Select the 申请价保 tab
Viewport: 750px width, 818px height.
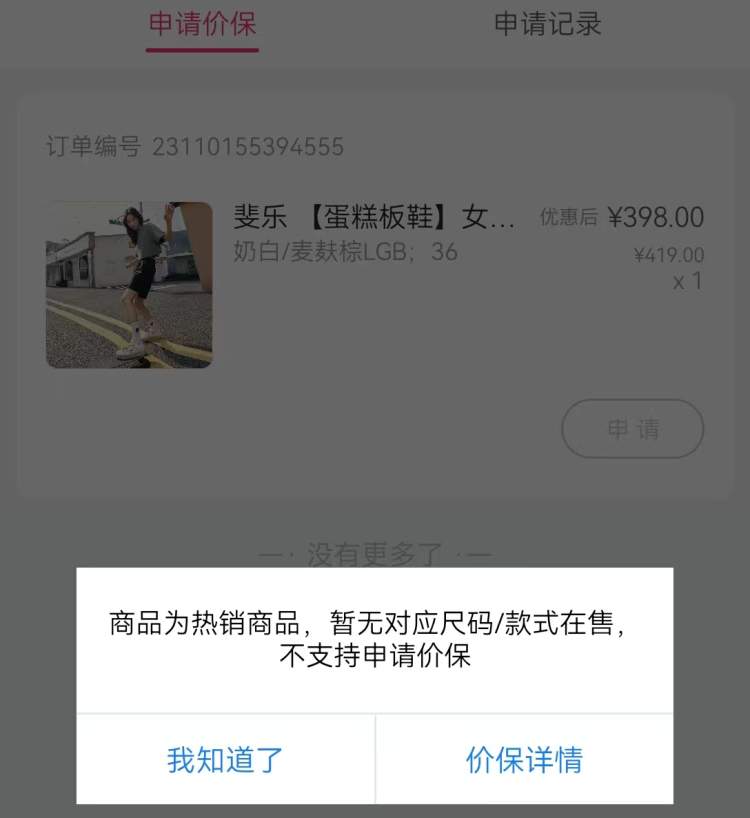point(202,24)
